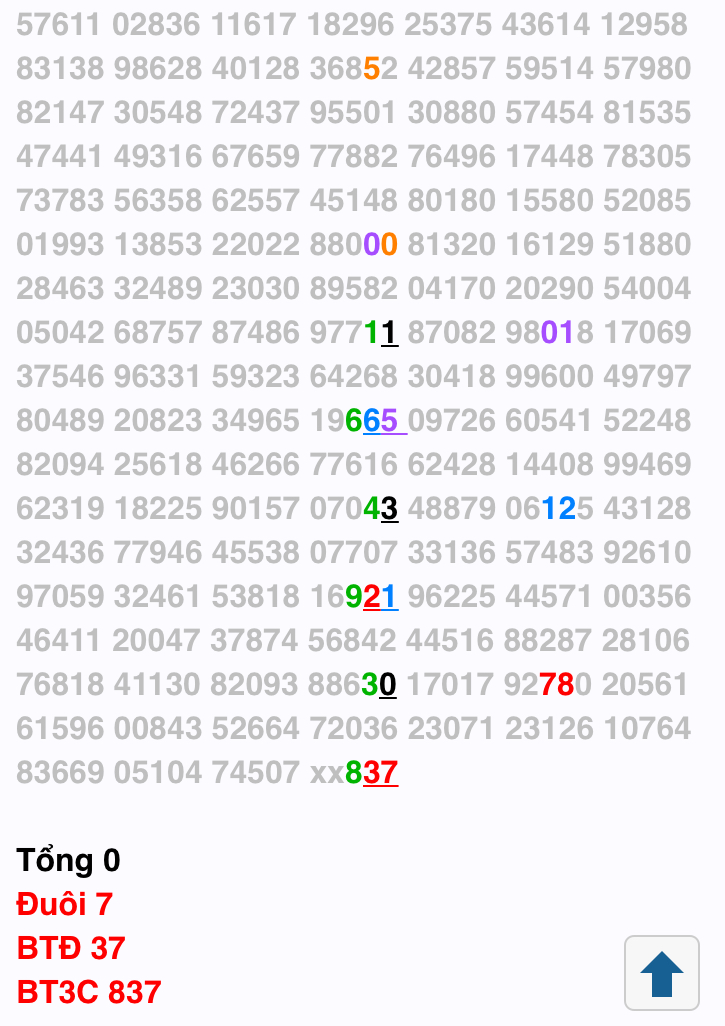Click the scroll-to-top arrow button
Viewport: 725px width, 1026px height.
pos(662,971)
